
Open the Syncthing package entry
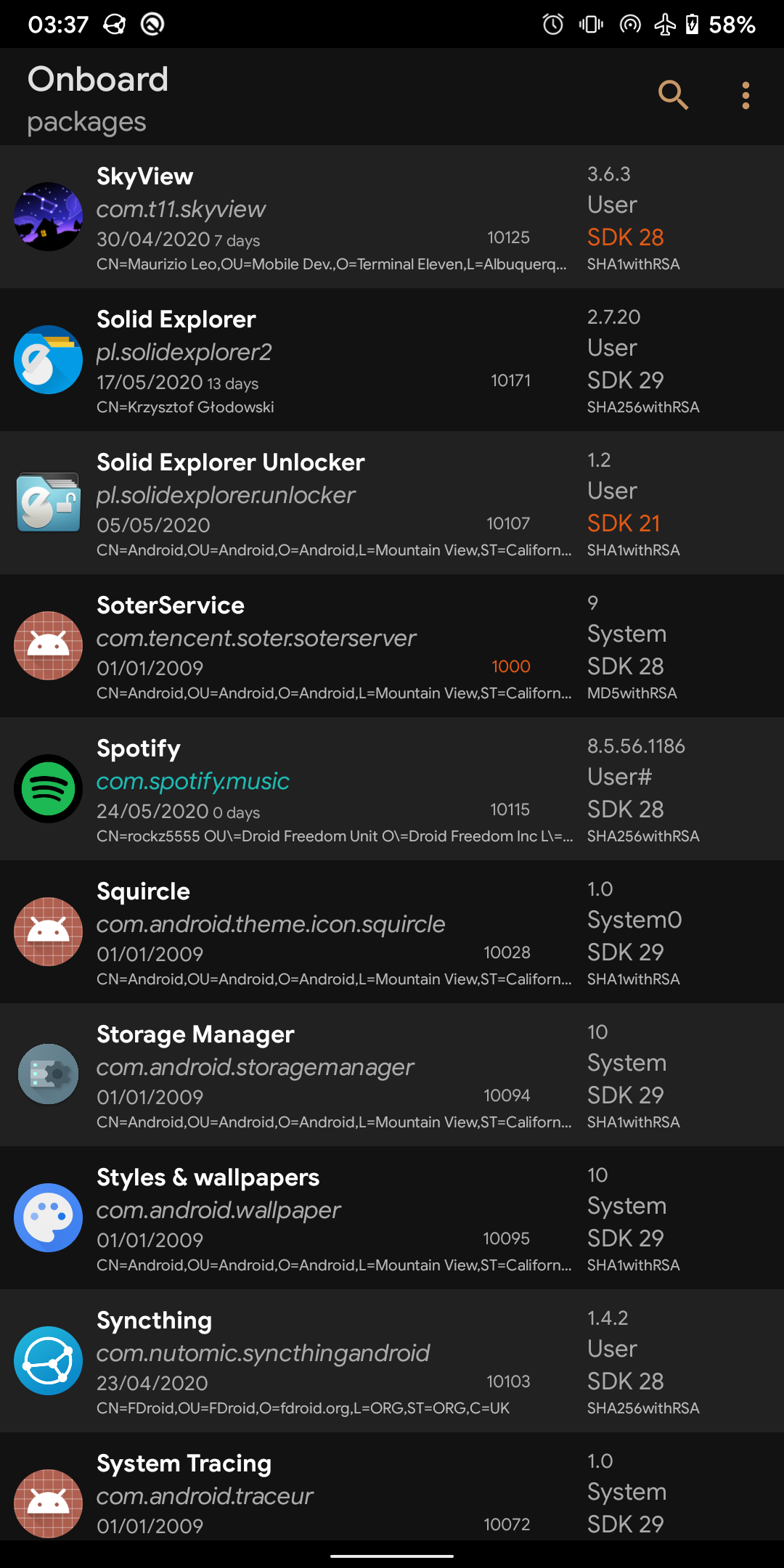point(392,1360)
